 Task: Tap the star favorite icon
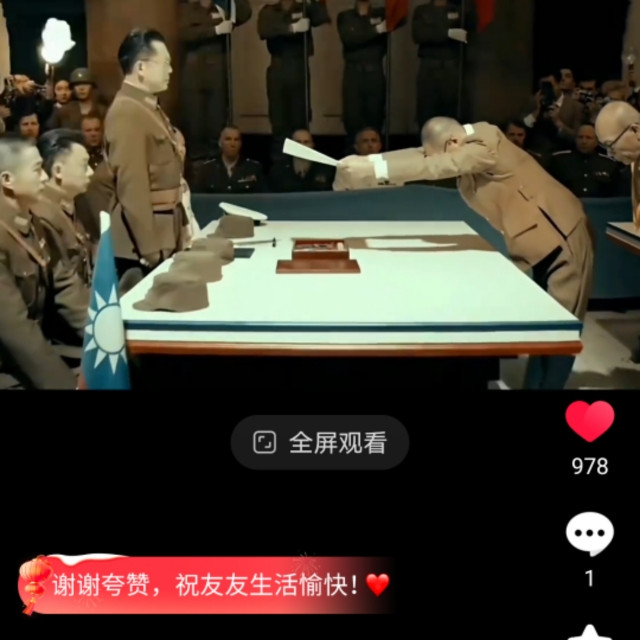tap(589, 632)
